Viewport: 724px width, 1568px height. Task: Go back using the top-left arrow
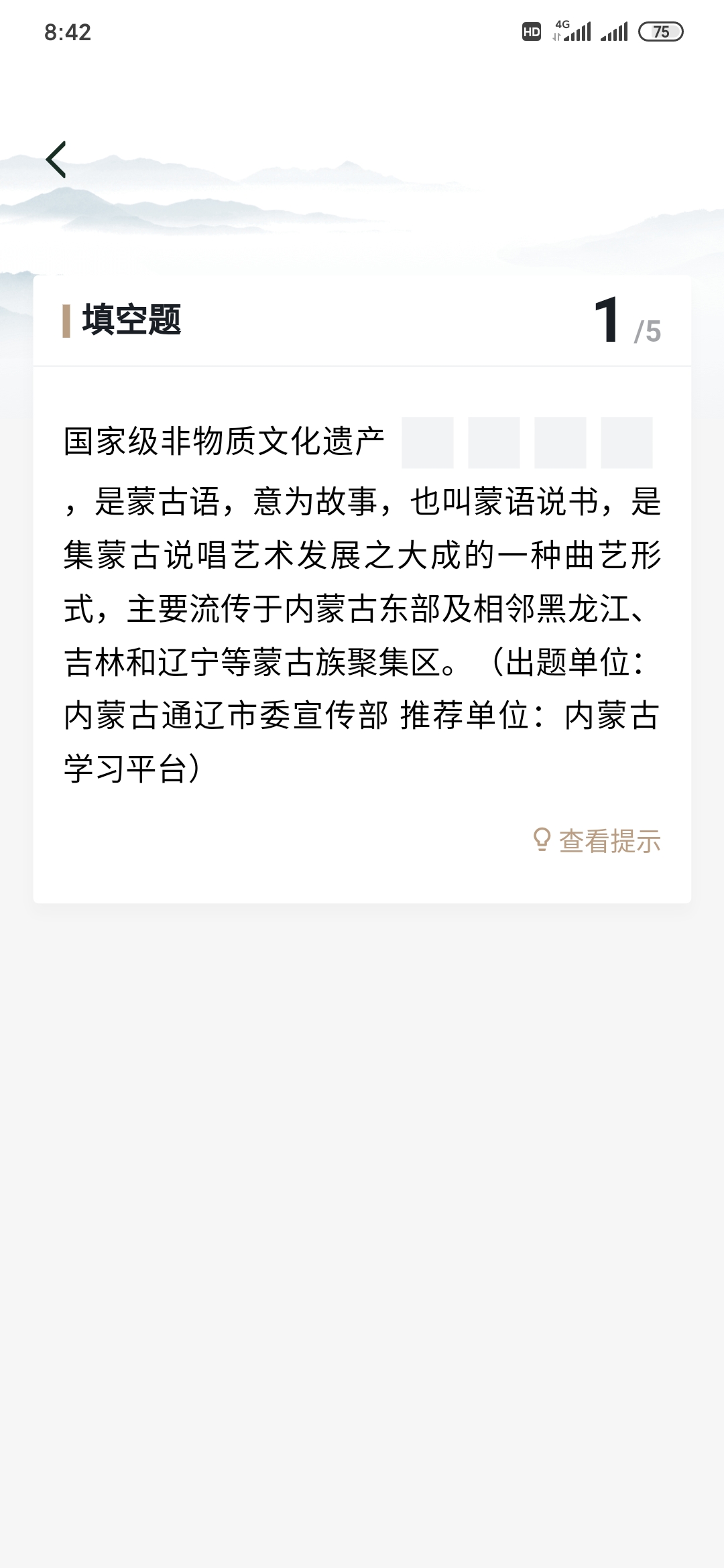(56, 159)
